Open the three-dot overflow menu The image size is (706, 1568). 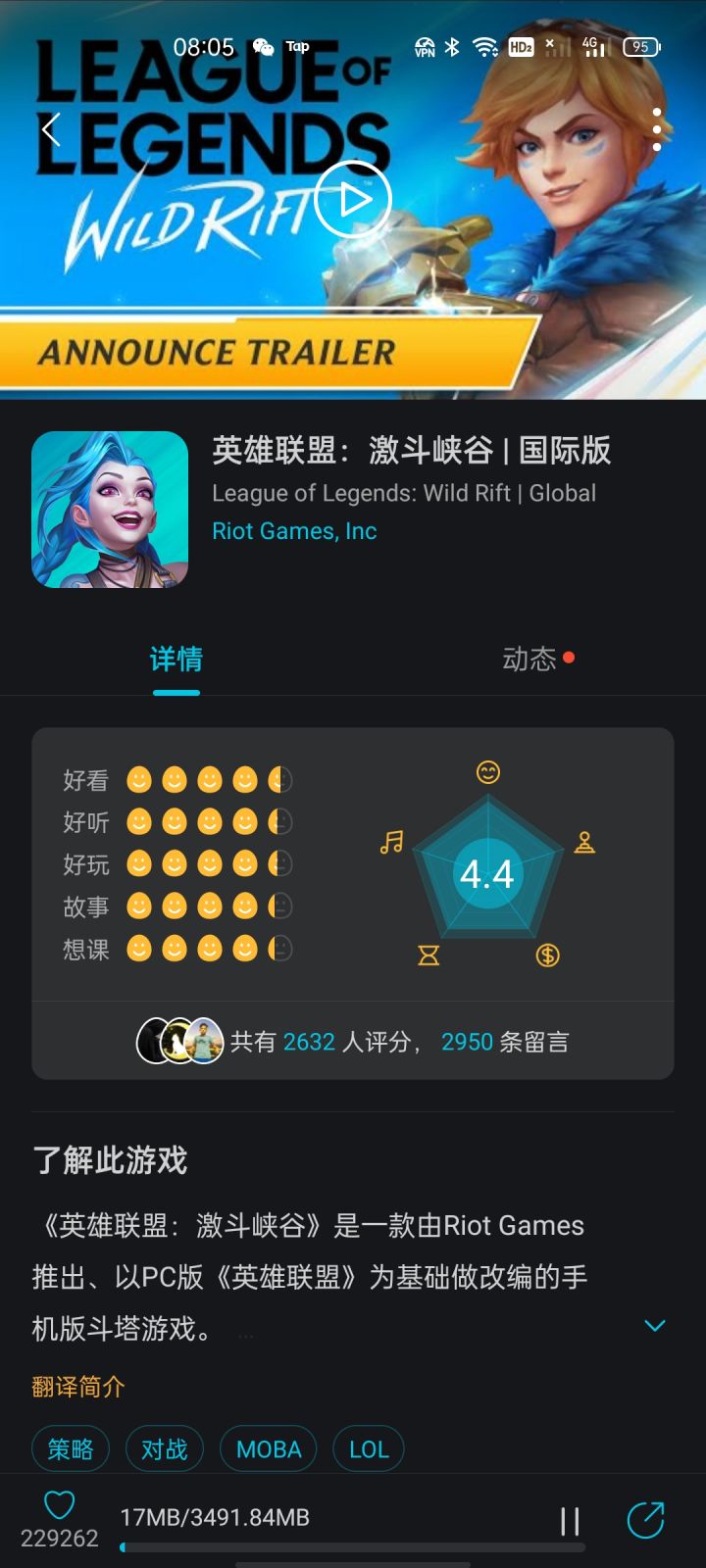[657, 128]
